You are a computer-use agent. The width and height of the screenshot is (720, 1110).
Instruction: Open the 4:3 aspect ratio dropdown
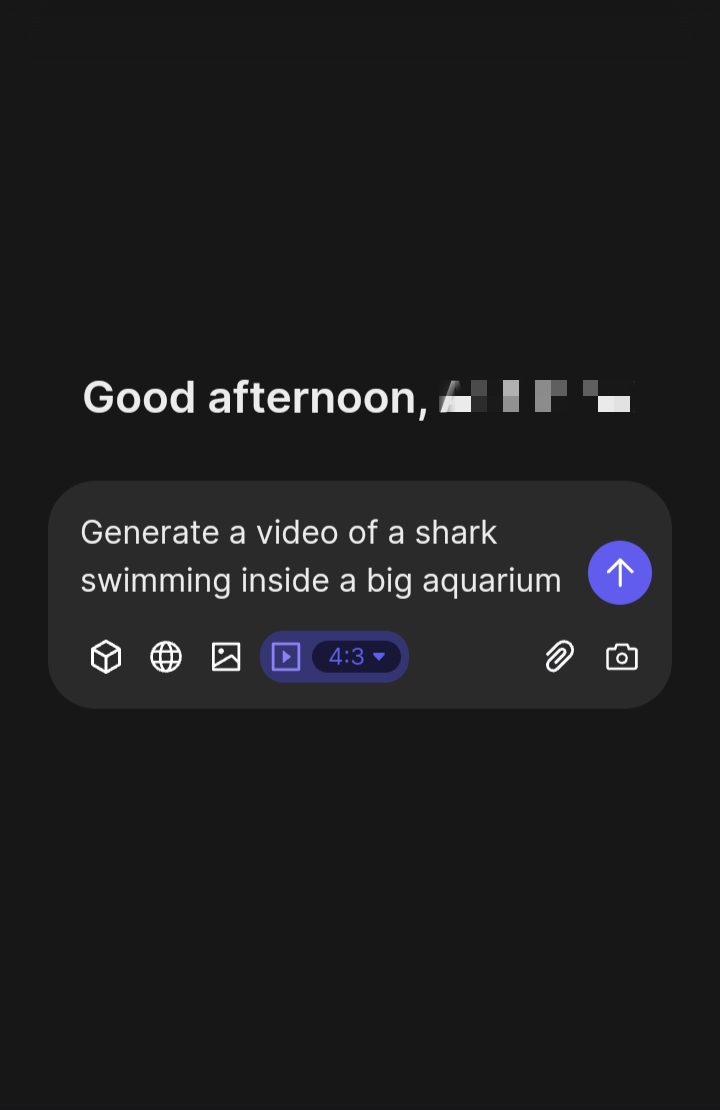tap(356, 657)
